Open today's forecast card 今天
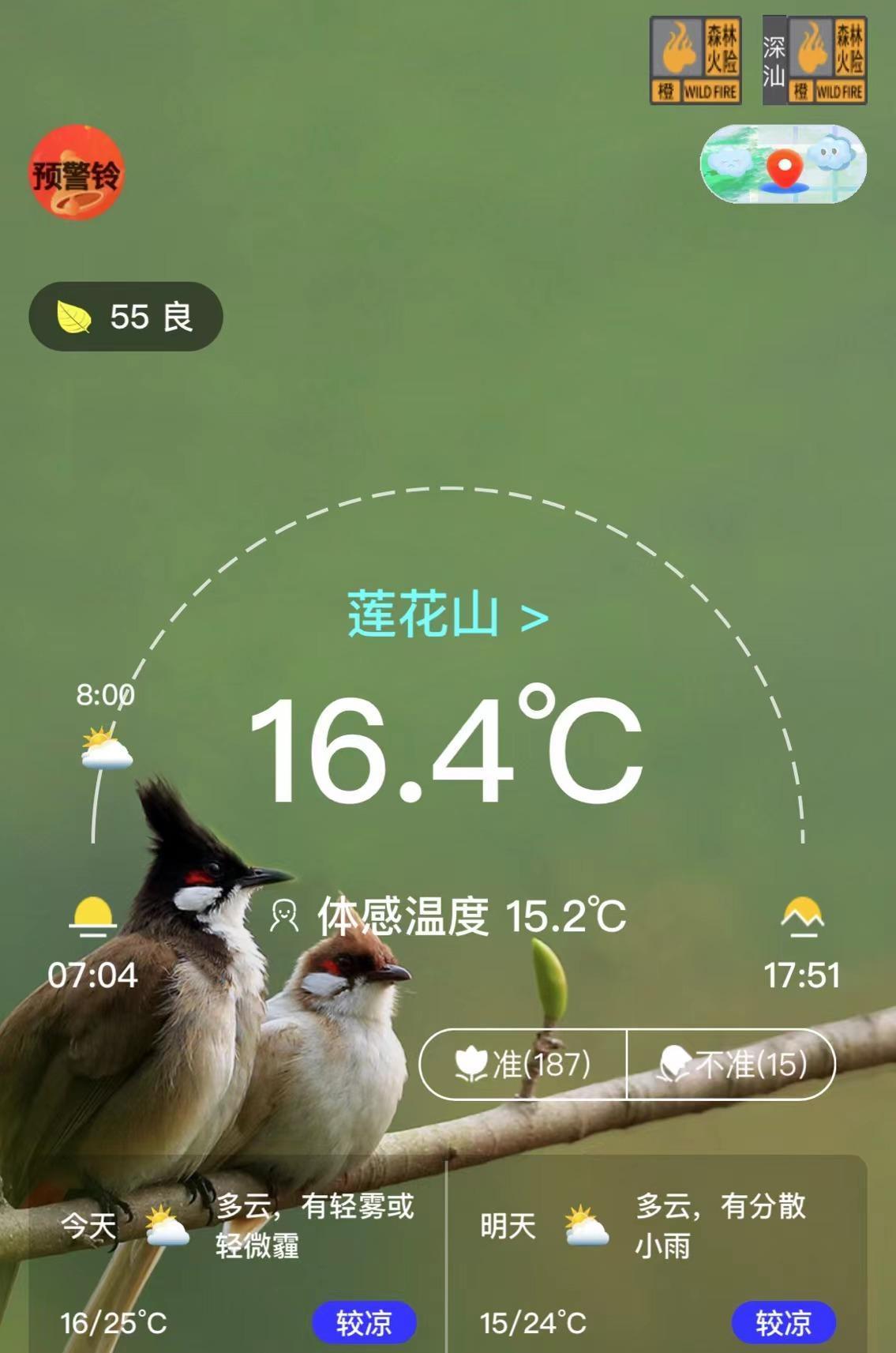Viewport: 896px width, 1353px height. tap(237, 1256)
